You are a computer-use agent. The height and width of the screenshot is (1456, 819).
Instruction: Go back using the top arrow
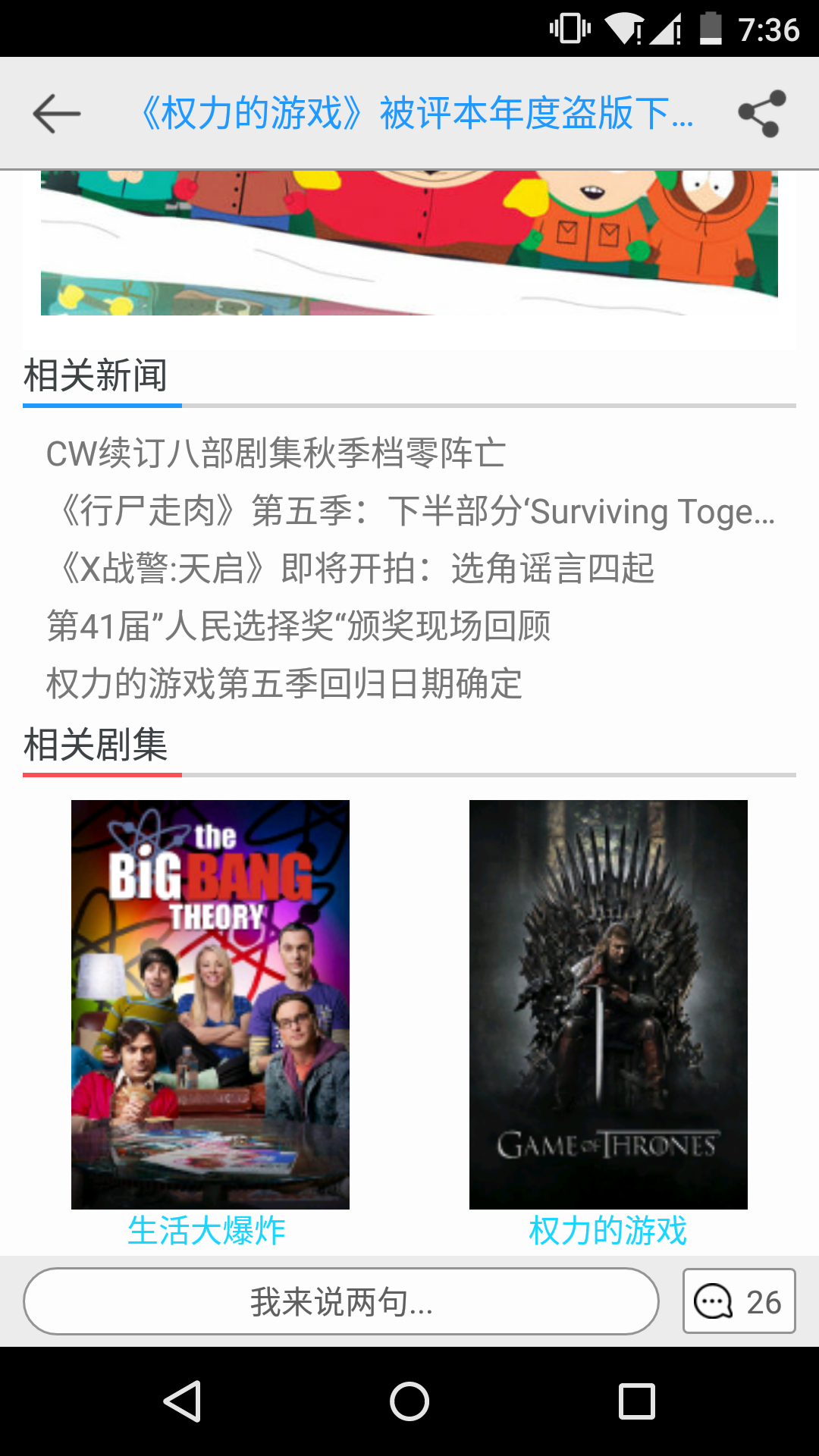[57, 114]
